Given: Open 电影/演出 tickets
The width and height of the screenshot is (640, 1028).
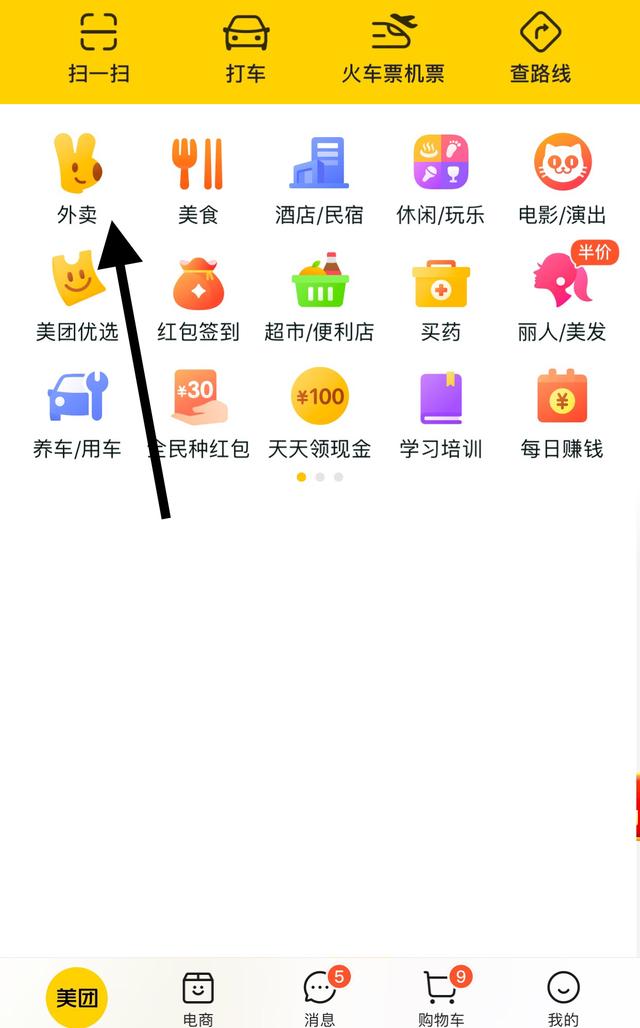Looking at the screenshot, I should [x=562, y=178].
